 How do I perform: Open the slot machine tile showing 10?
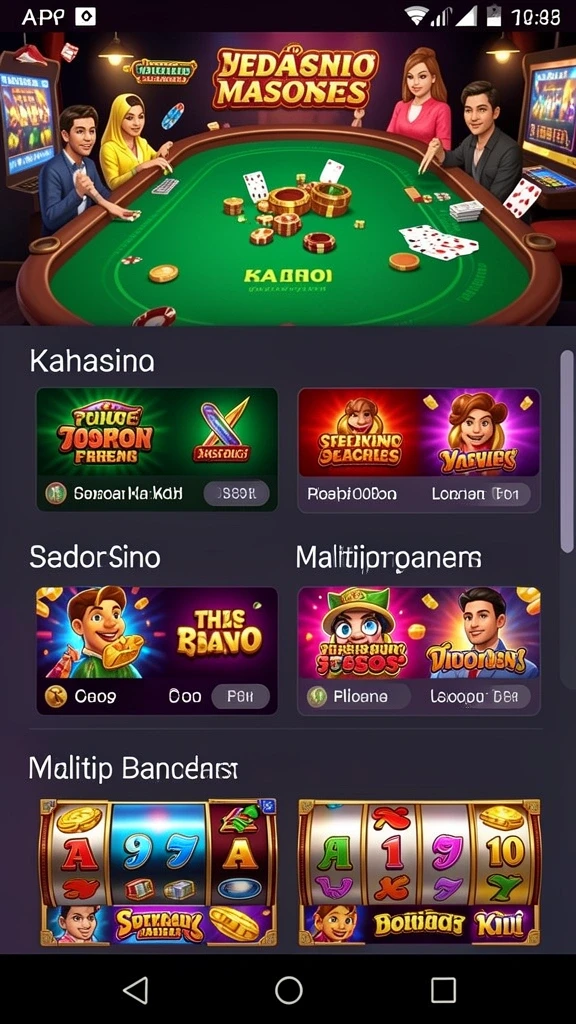(x=420, y=872)
